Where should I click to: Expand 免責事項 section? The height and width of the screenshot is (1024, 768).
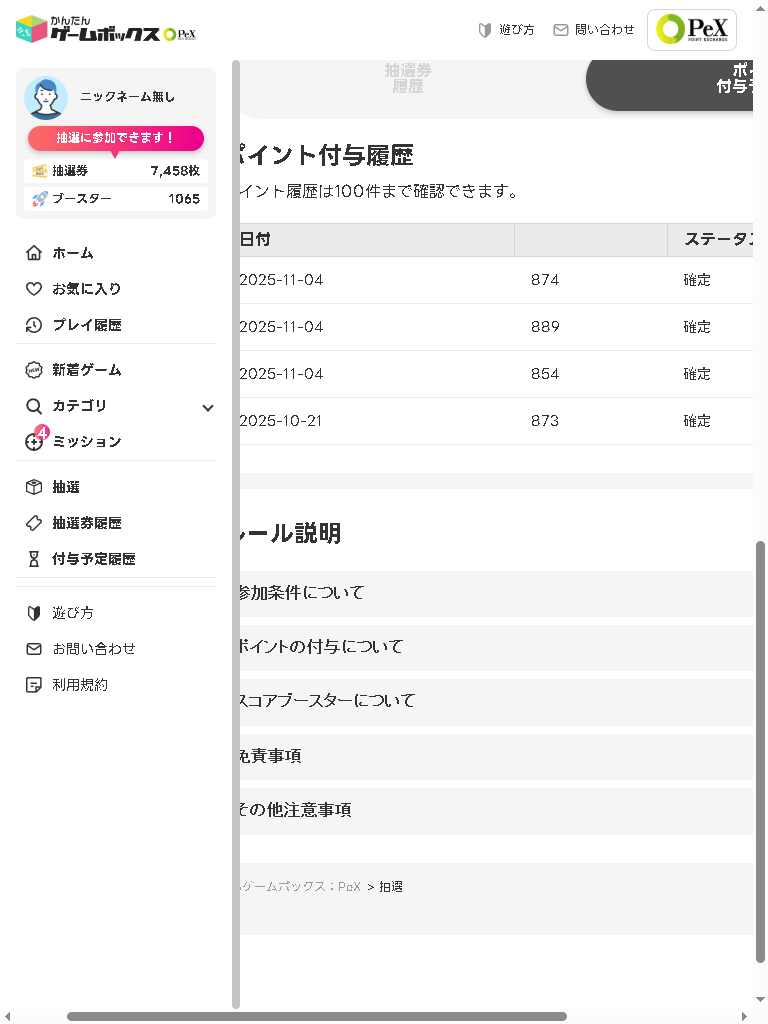[x=494, y=756]
